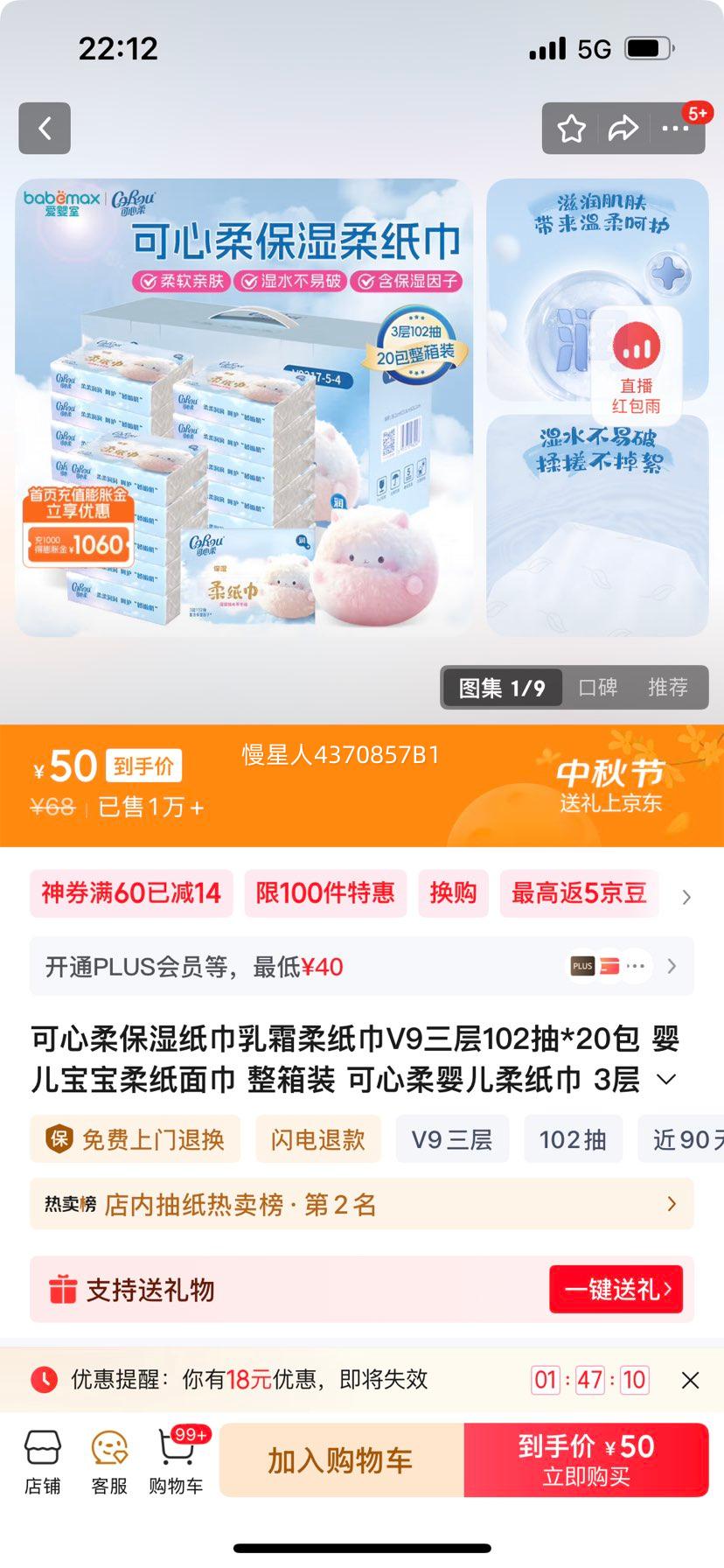Open the three-dot overflow menu
This screenshot has height=1568, width=724.
pyautogui.click(x=676, y=129)
